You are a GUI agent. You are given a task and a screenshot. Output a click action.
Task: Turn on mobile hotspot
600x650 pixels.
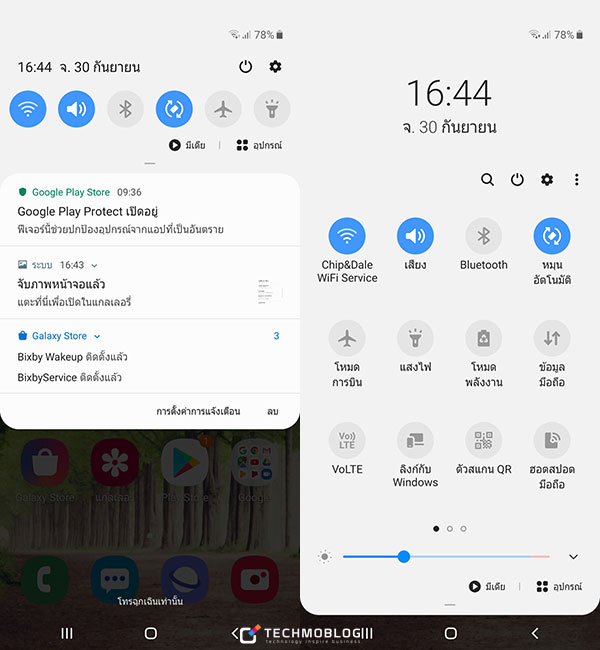pos(552,441)
